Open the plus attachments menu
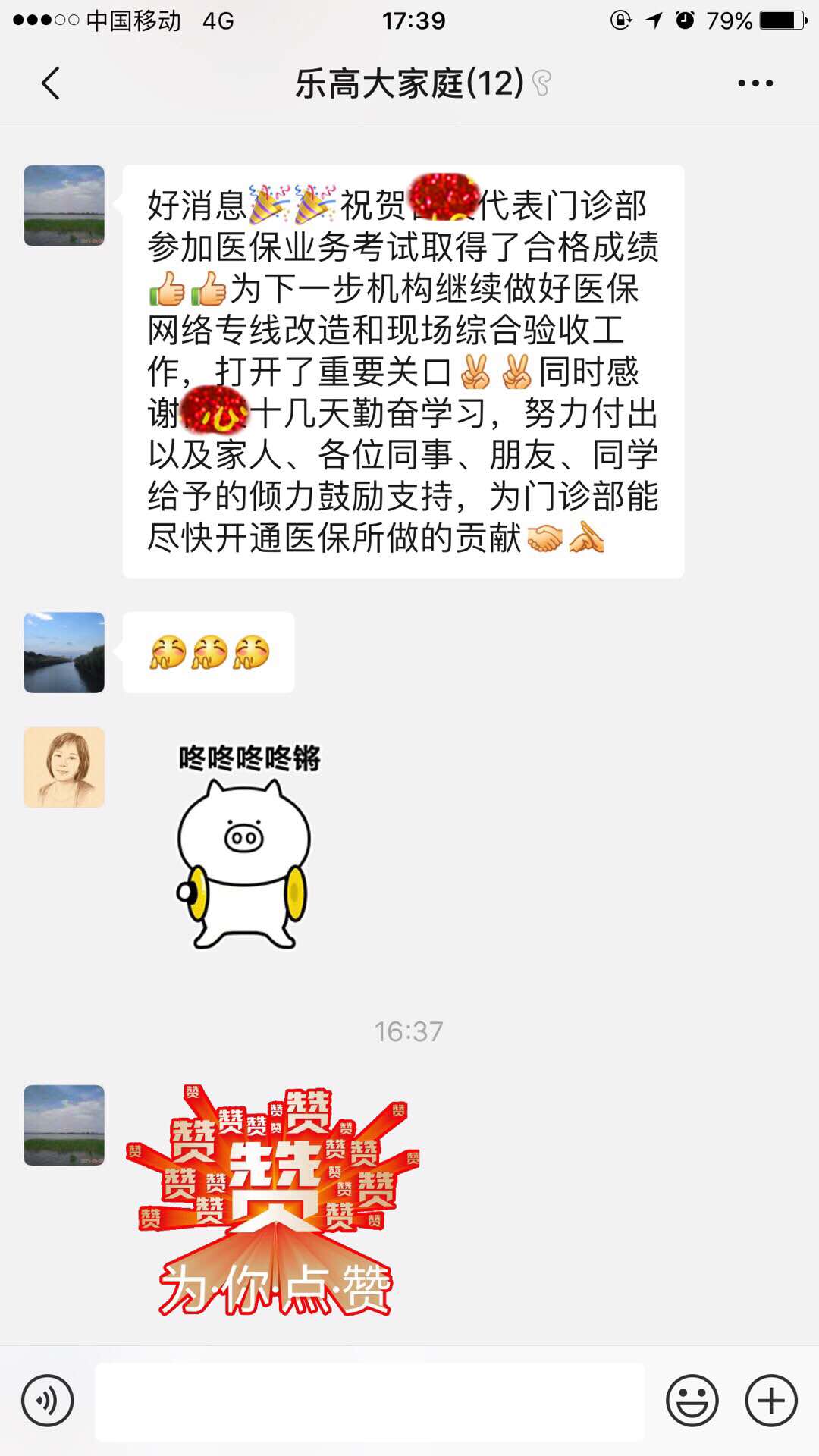Viewport: 819px width, 1456px height. tap(771, 1401)
